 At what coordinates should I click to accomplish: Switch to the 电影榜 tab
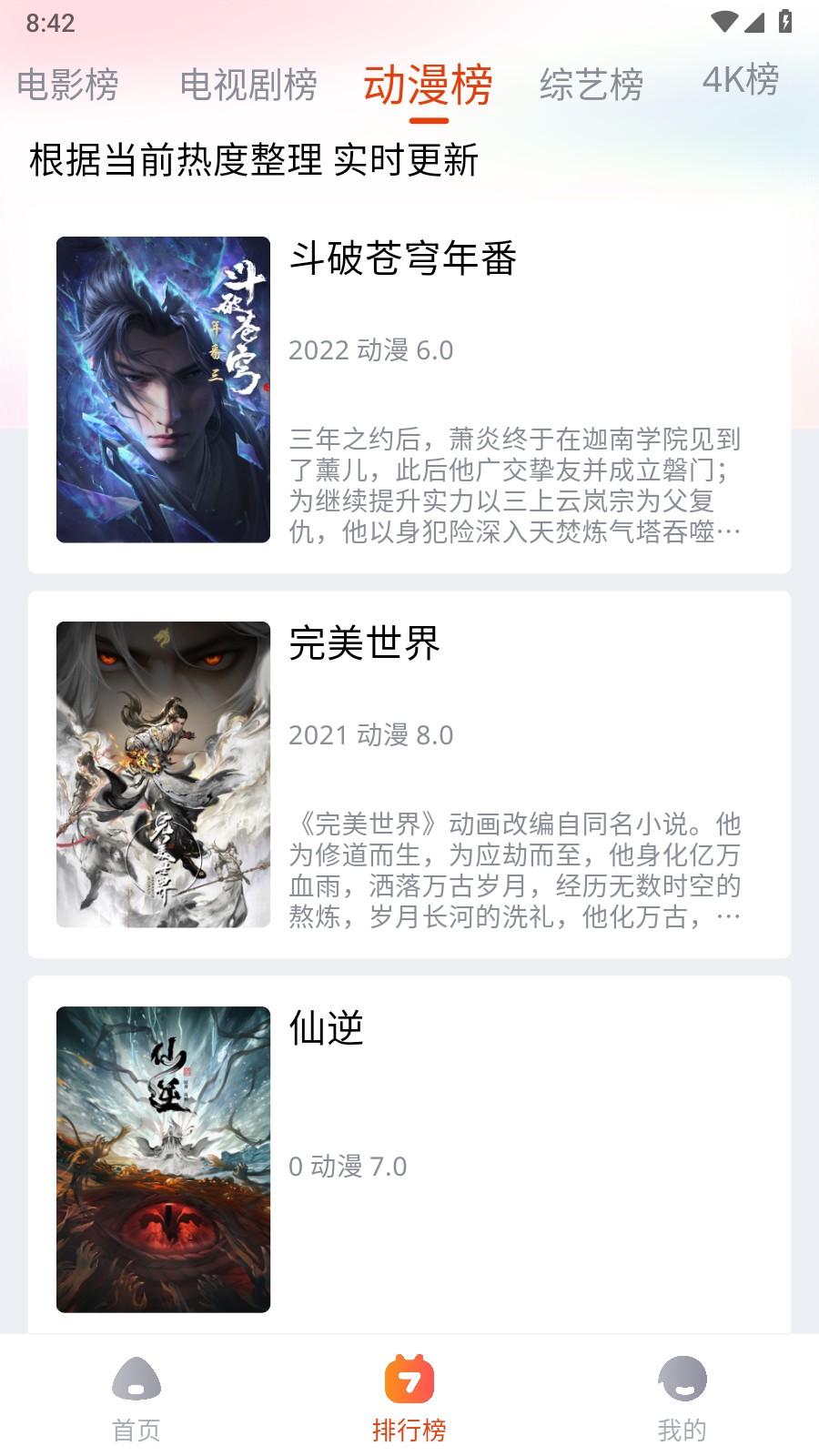click(x=68, y=85)
